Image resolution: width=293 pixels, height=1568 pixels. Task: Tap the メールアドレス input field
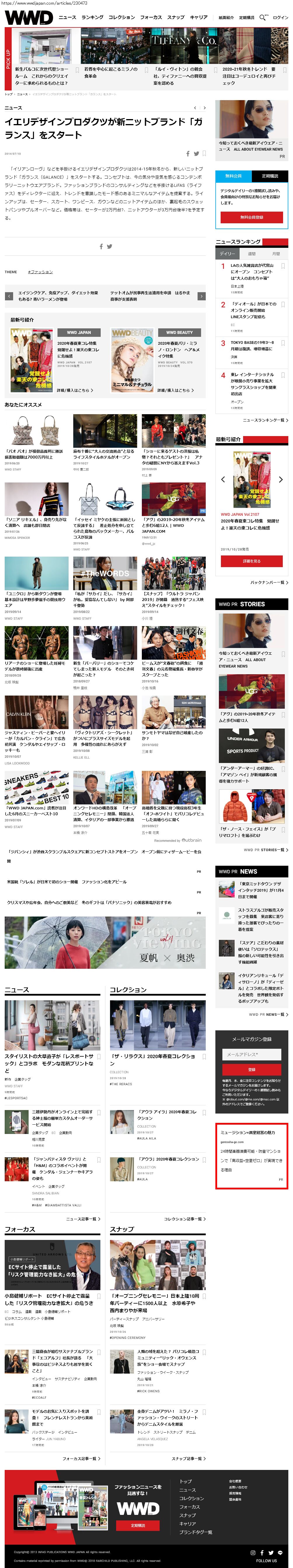point(252,1054)
